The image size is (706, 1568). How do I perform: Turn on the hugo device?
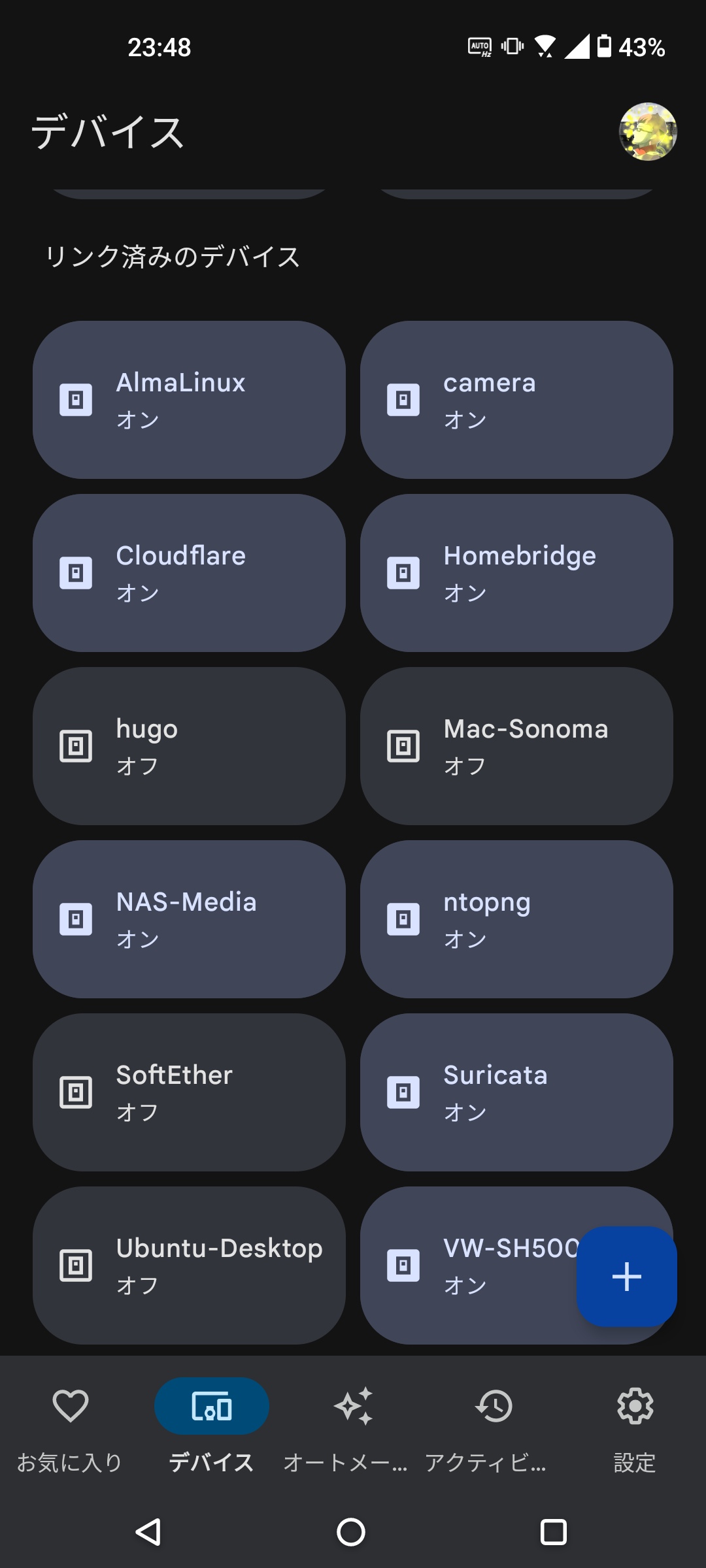[189, 746]
